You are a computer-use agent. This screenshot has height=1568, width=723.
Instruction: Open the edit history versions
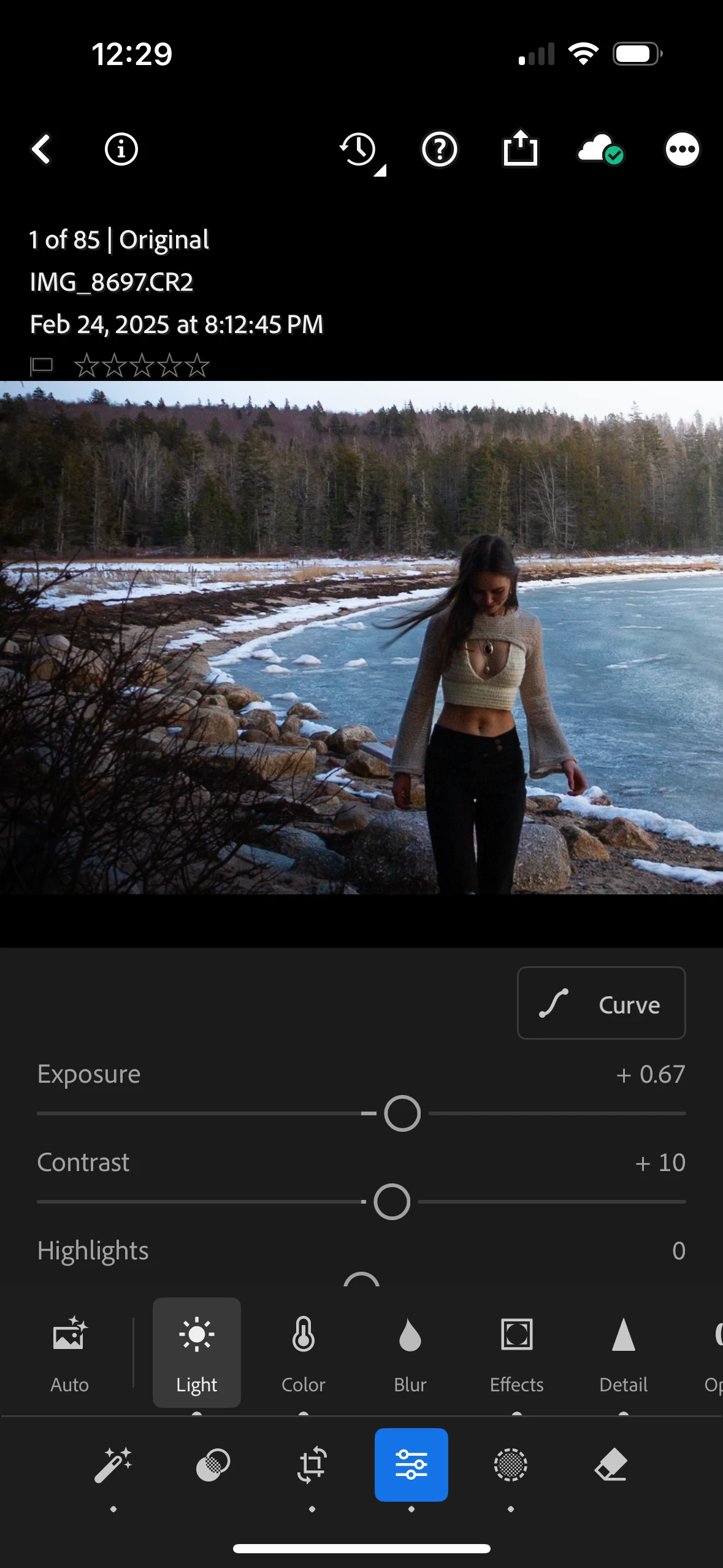click(360, 150)
